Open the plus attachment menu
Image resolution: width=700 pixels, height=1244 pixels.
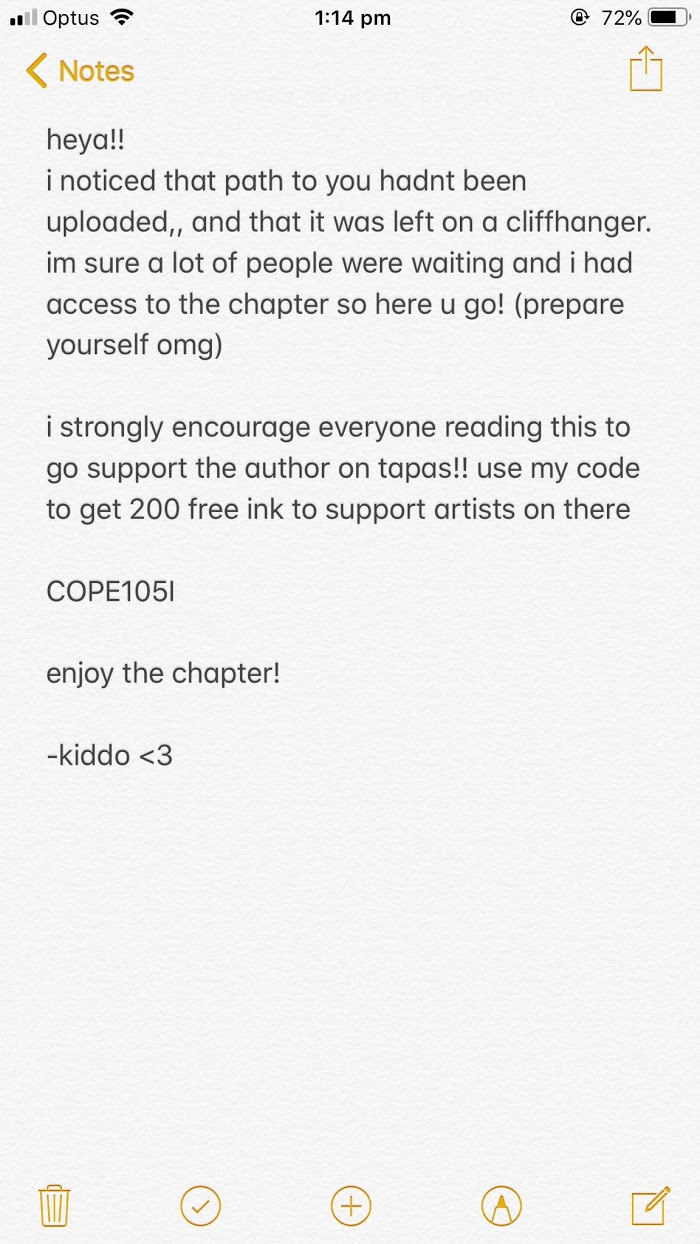pos(350,1205)
